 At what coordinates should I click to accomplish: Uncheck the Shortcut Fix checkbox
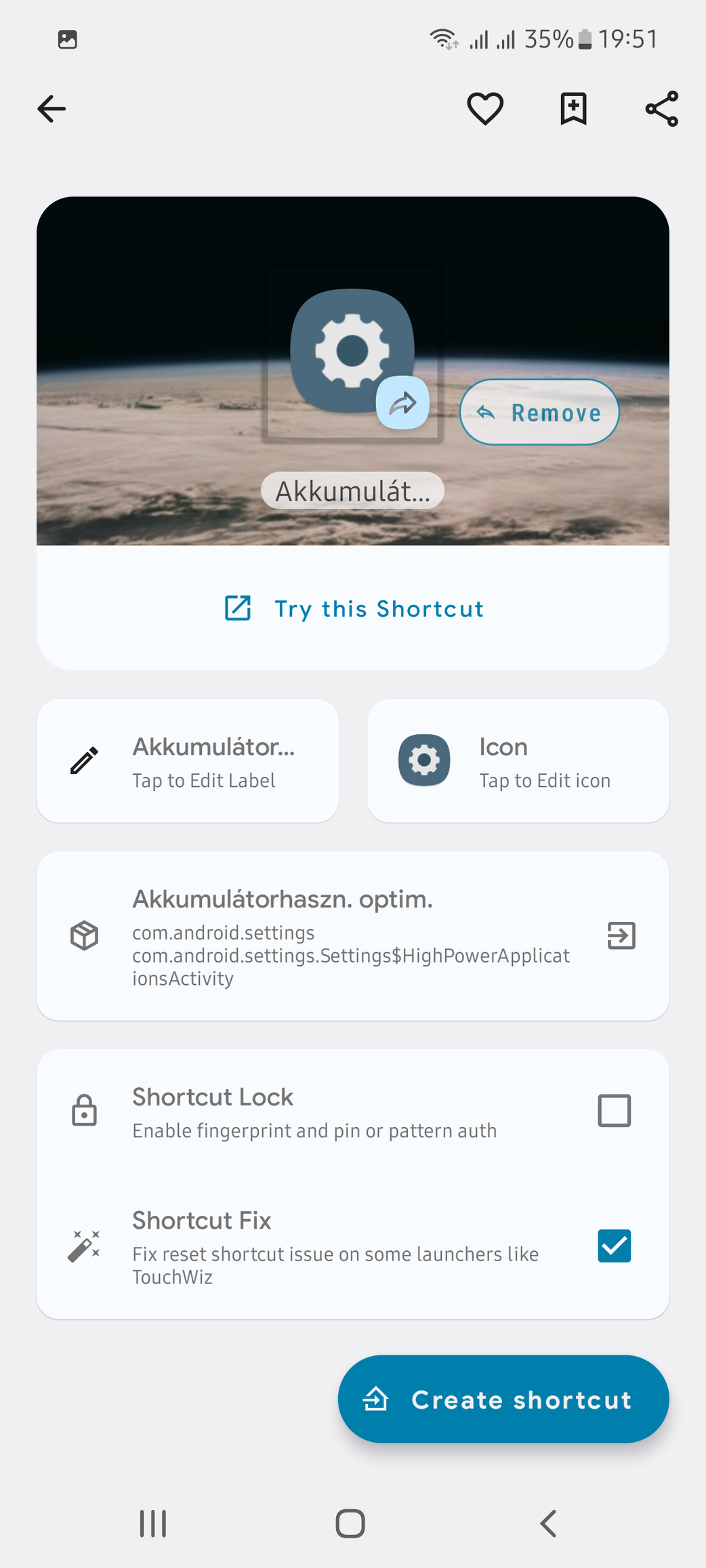coord(614,1246)
